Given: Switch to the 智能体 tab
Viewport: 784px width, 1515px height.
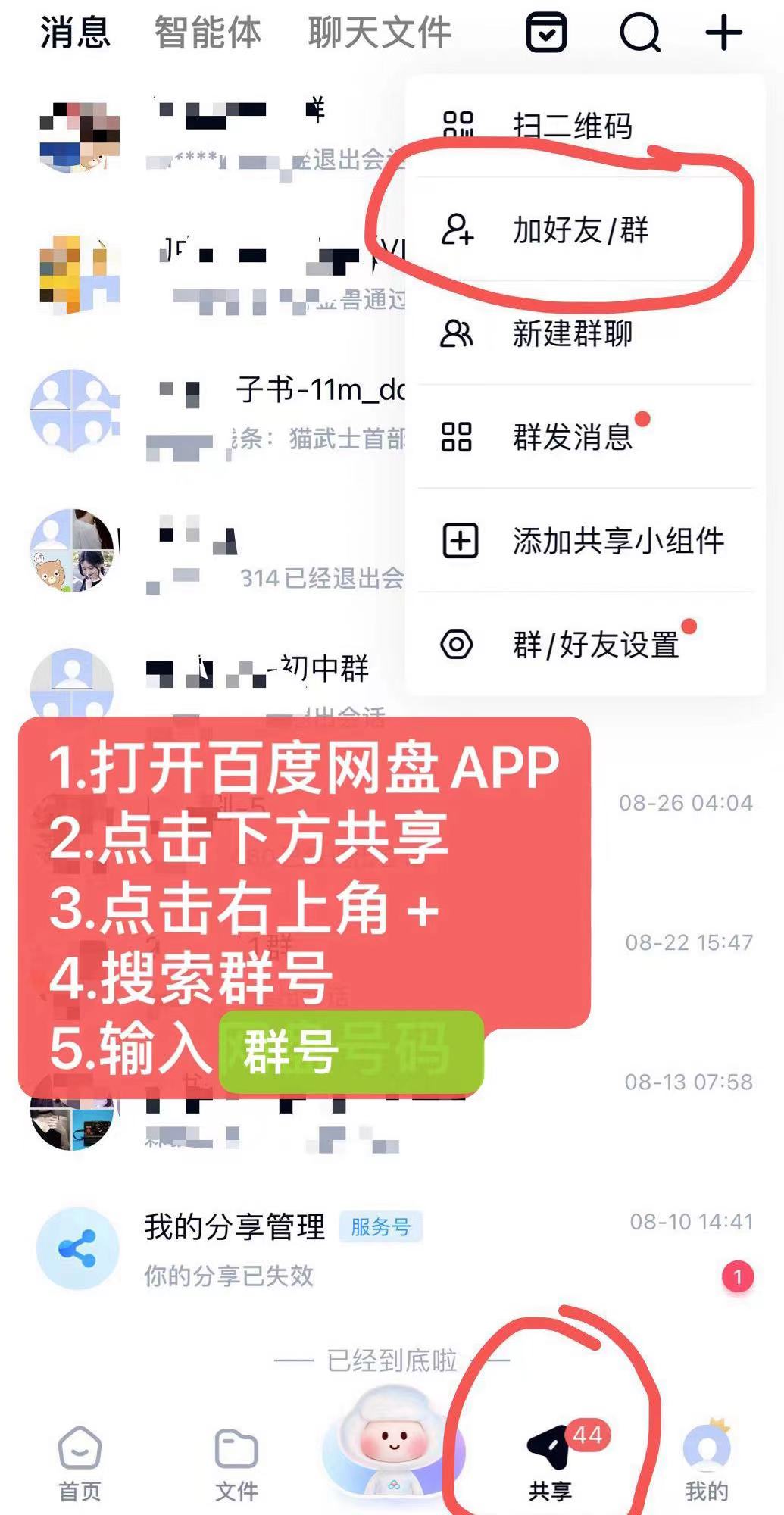Looking at the screenshot, I should point(208,33).
